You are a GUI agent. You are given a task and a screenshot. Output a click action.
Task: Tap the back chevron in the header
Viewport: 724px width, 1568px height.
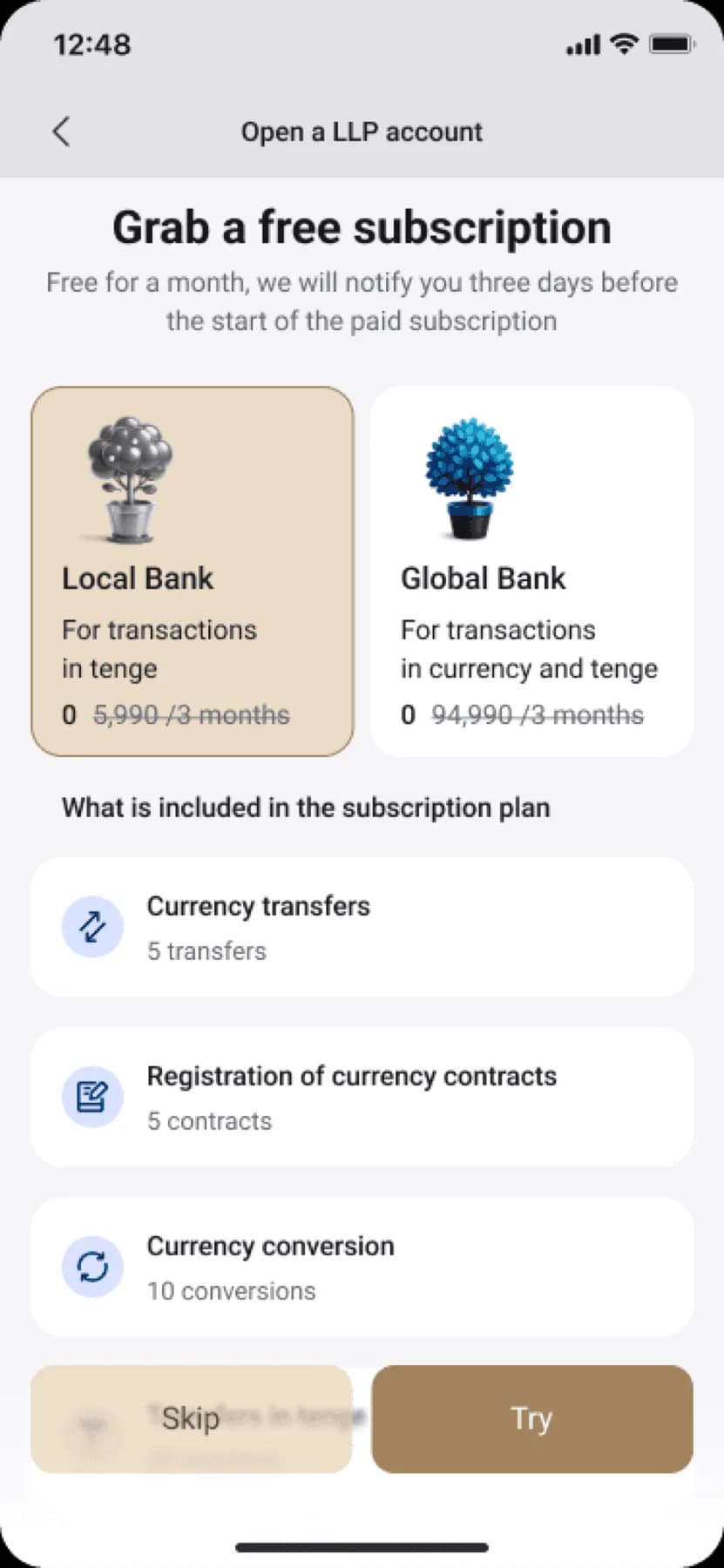pyautogui.click(x=59, y=131)
